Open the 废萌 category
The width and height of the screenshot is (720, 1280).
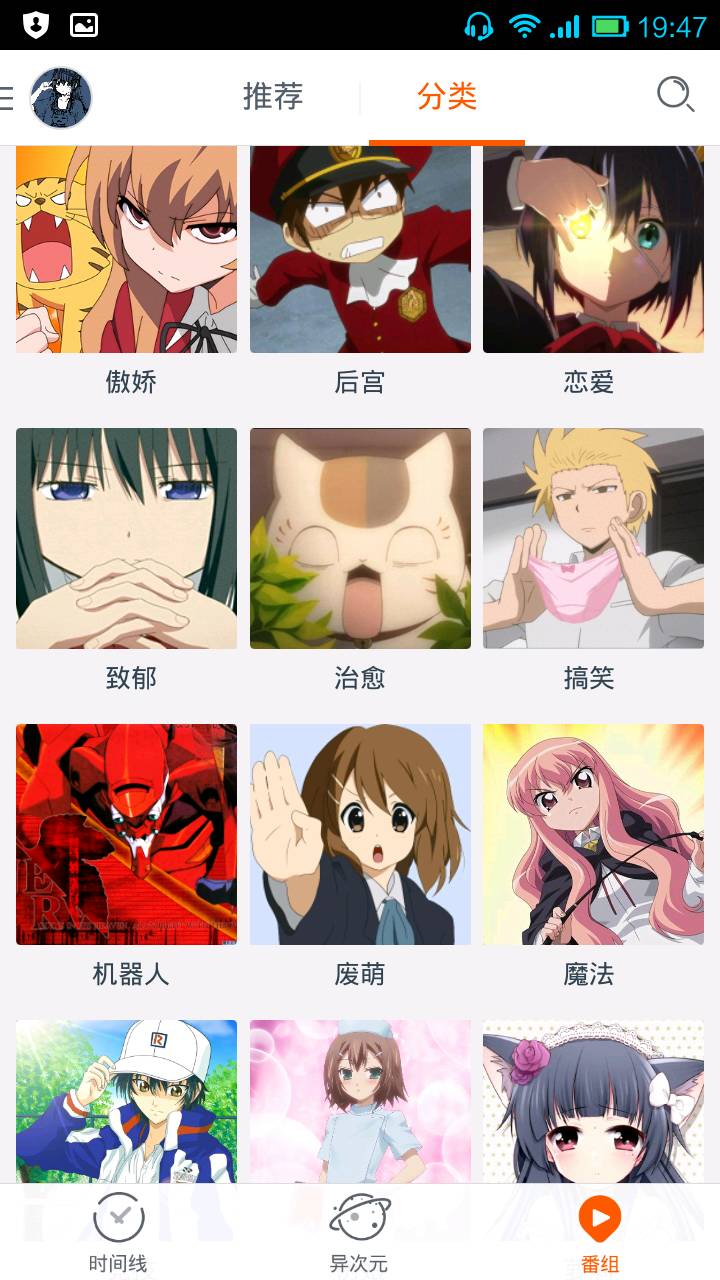point(360,835)
